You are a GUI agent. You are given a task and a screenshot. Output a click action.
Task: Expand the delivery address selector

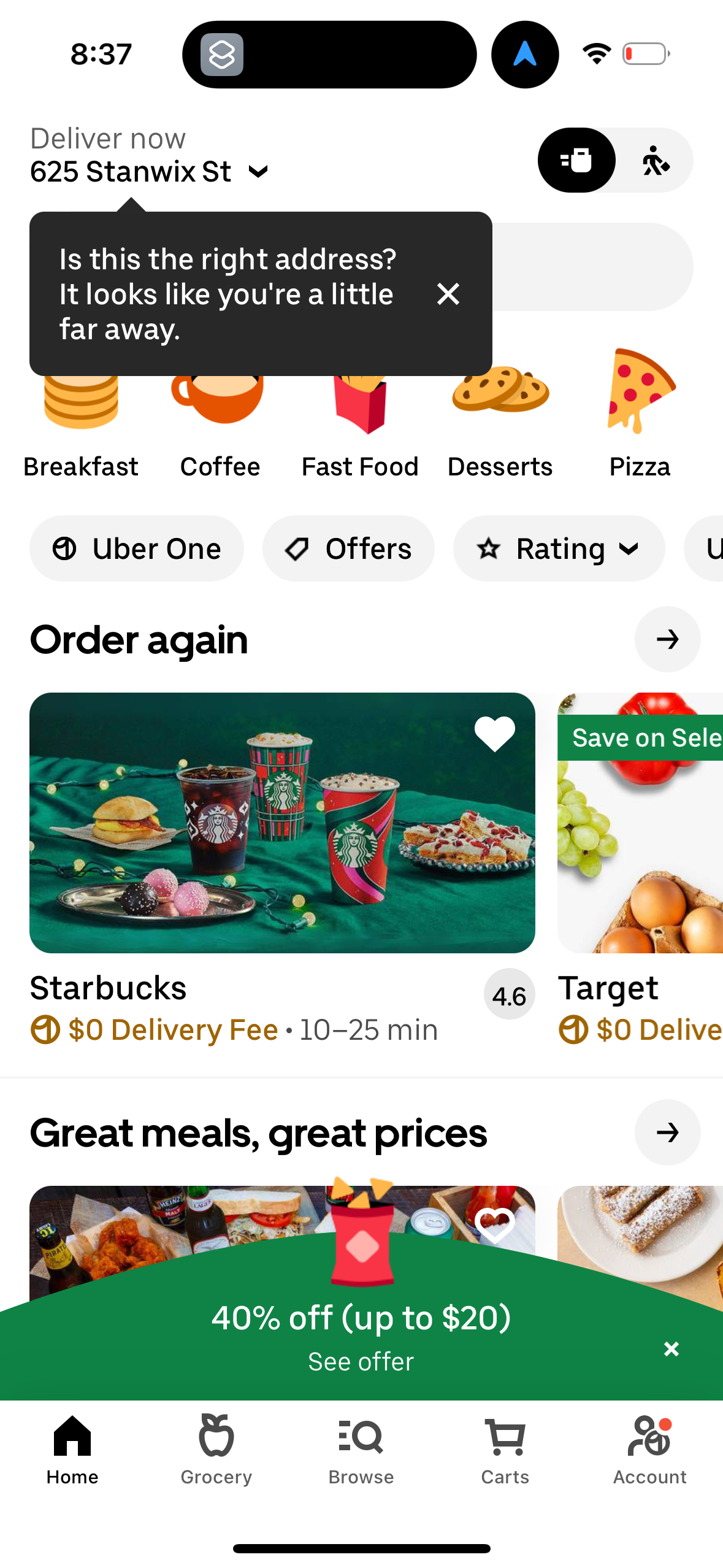click(258, 172)
